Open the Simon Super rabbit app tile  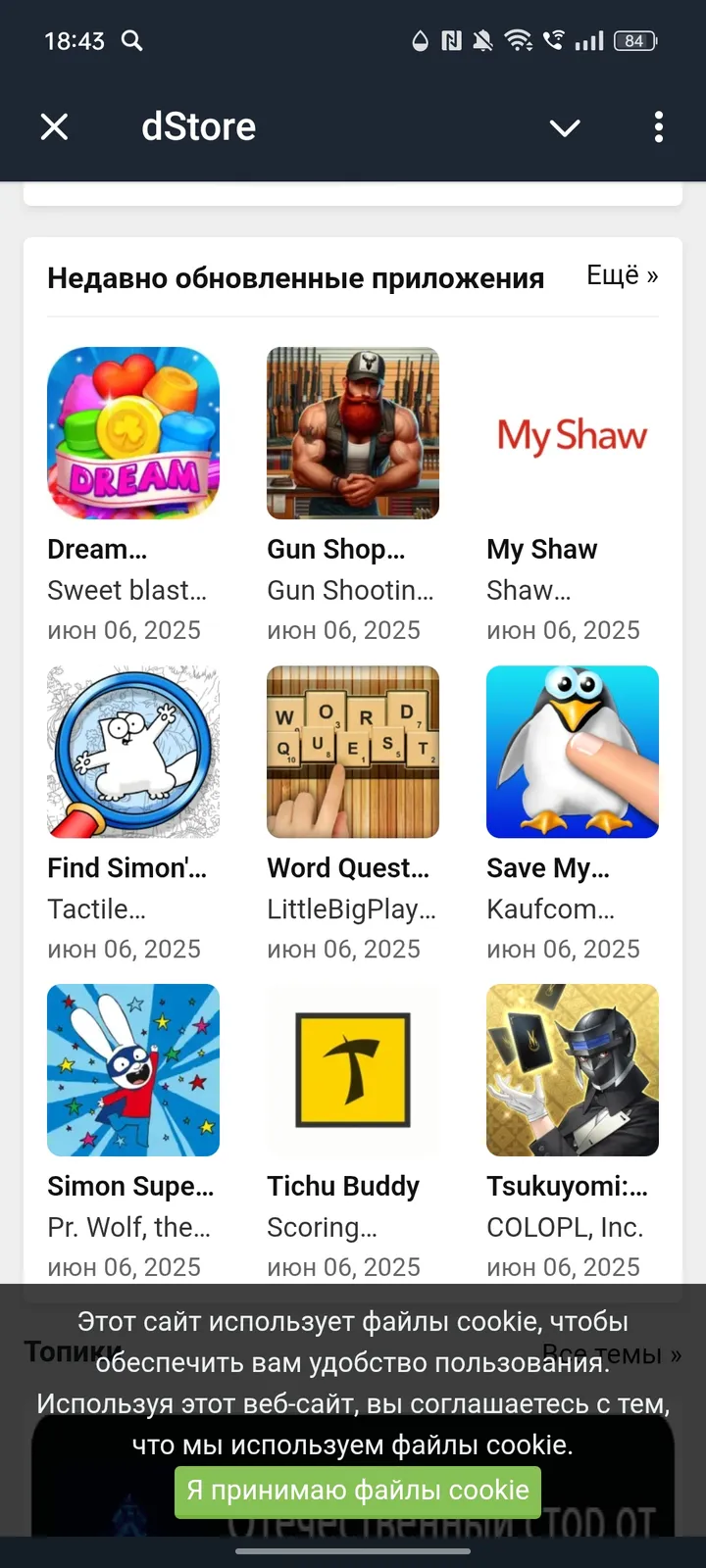(133, 1070)
